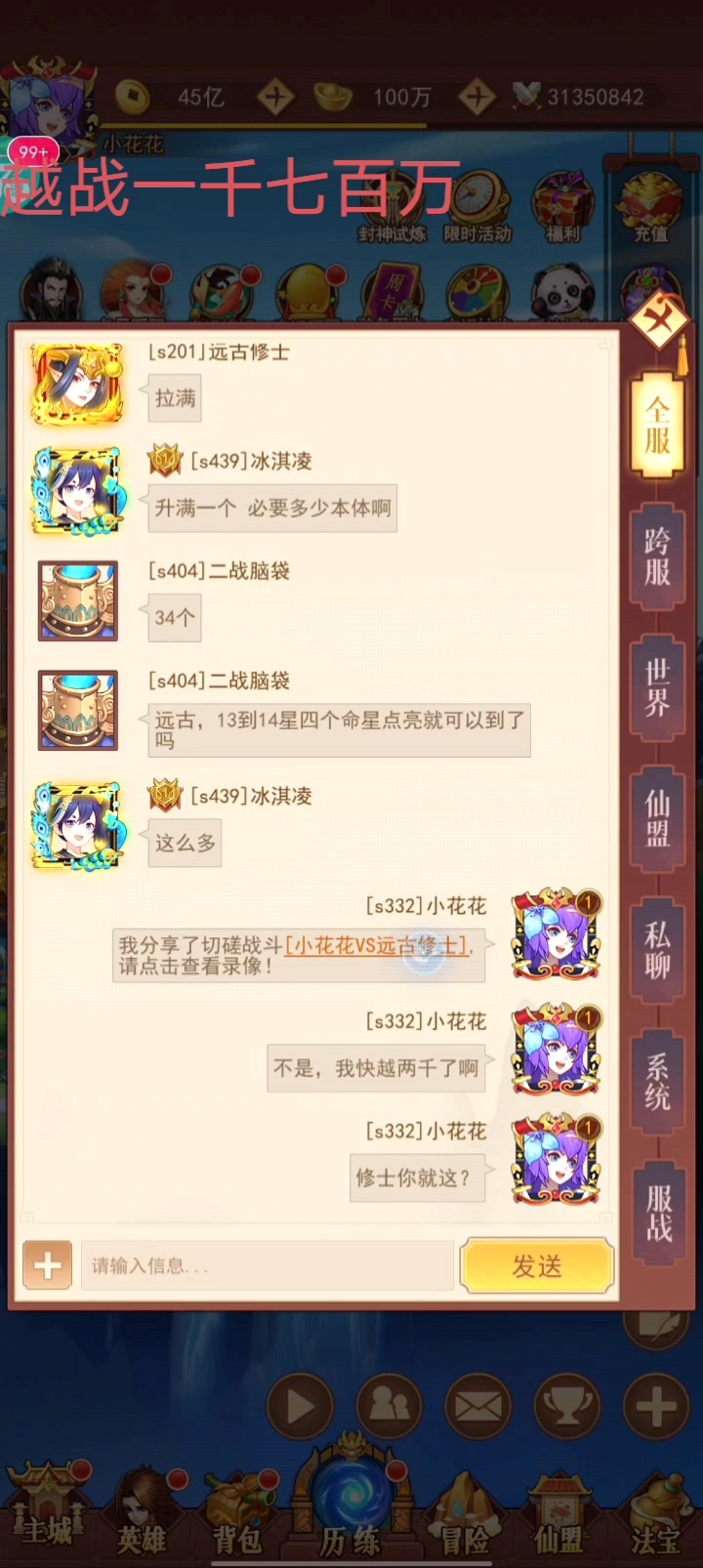The width and height of the screenshot is (703, 1568).
Task: Open the 世界 chat tab
Action: coord(657,687)
